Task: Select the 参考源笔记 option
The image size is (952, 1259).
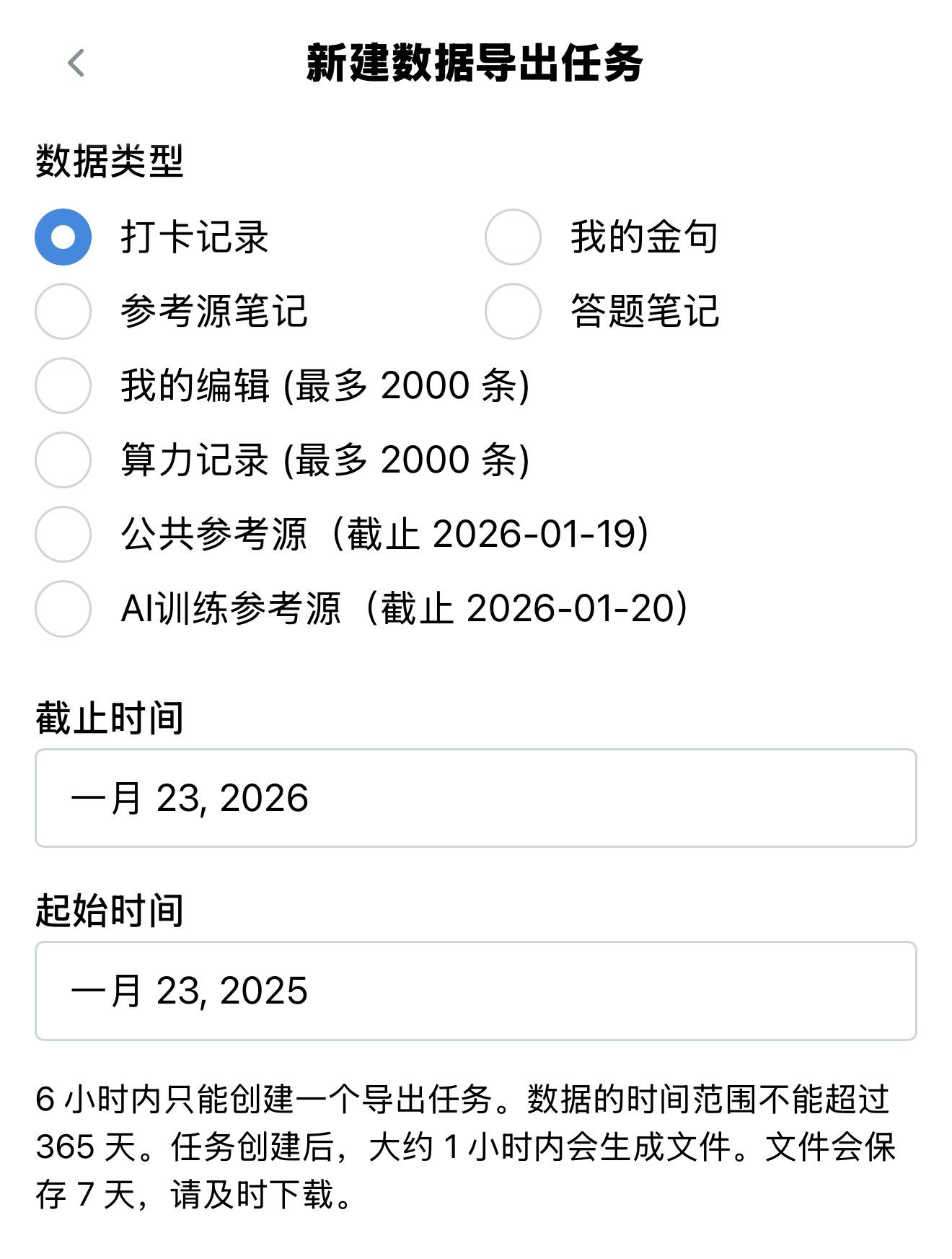Action: point(63,312)
